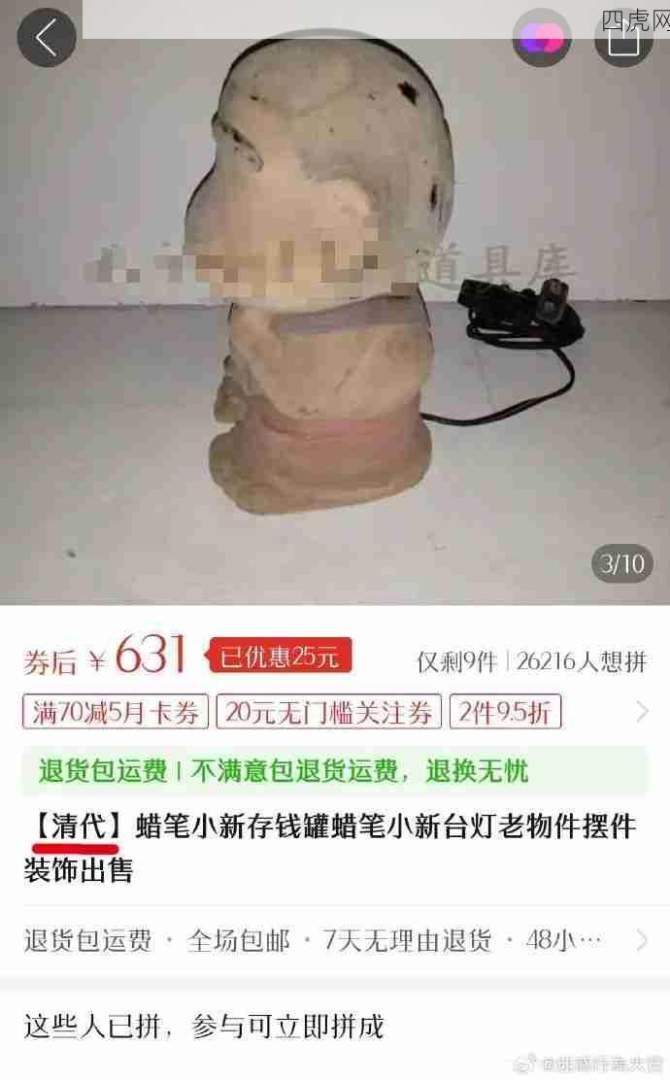Viewport: 670px width, 1080px height.
Task: Expand the coupon list chevron
Action: (642, 712)
